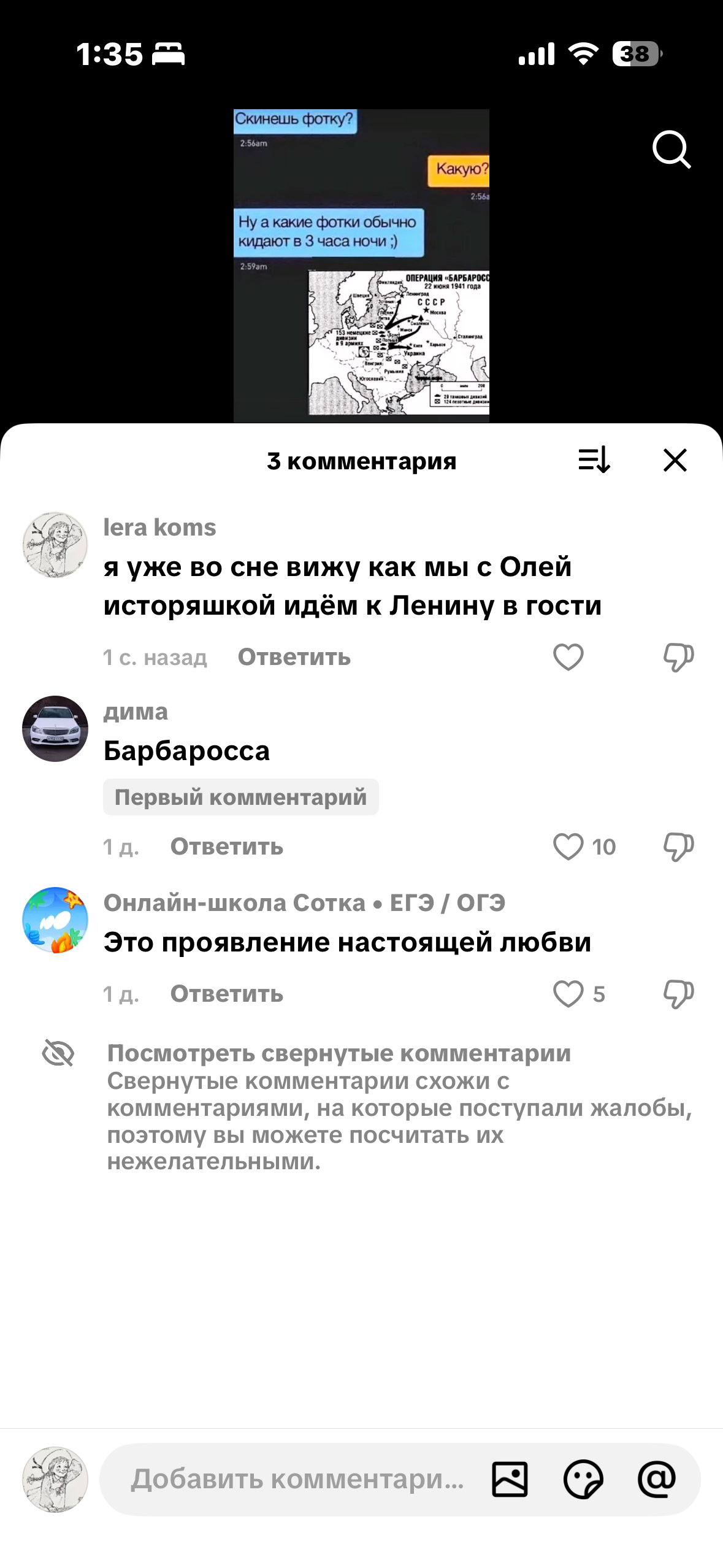
Task: Dislike the Онлайн-школа Сотка comment
Action: tap(678, 994)
